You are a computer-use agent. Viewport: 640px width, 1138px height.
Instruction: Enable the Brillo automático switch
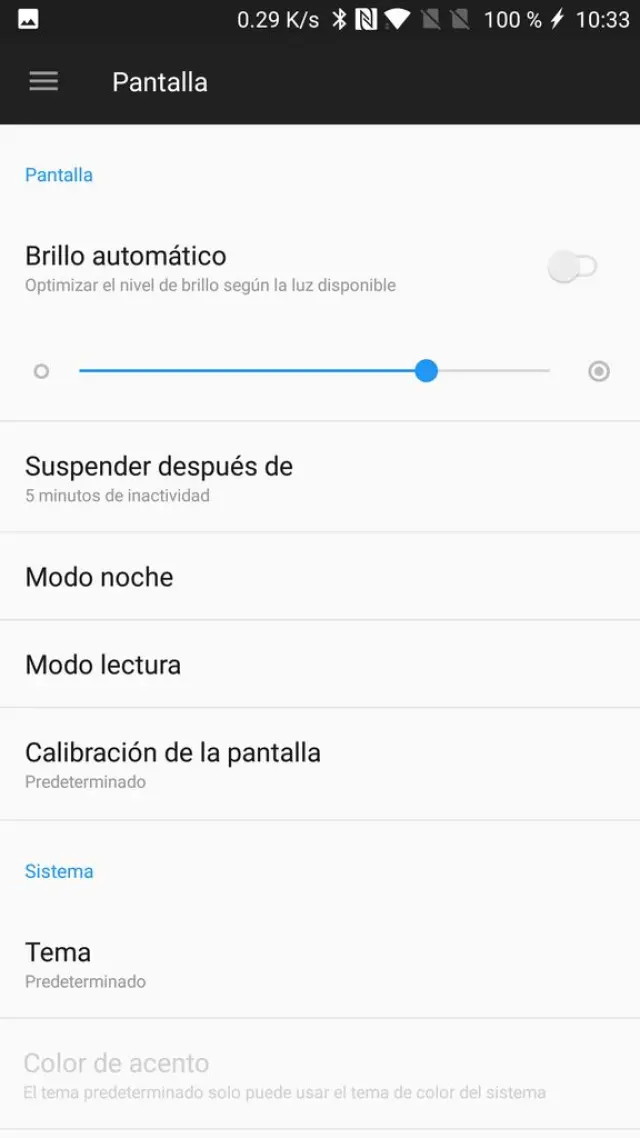[x=572, y=267]
